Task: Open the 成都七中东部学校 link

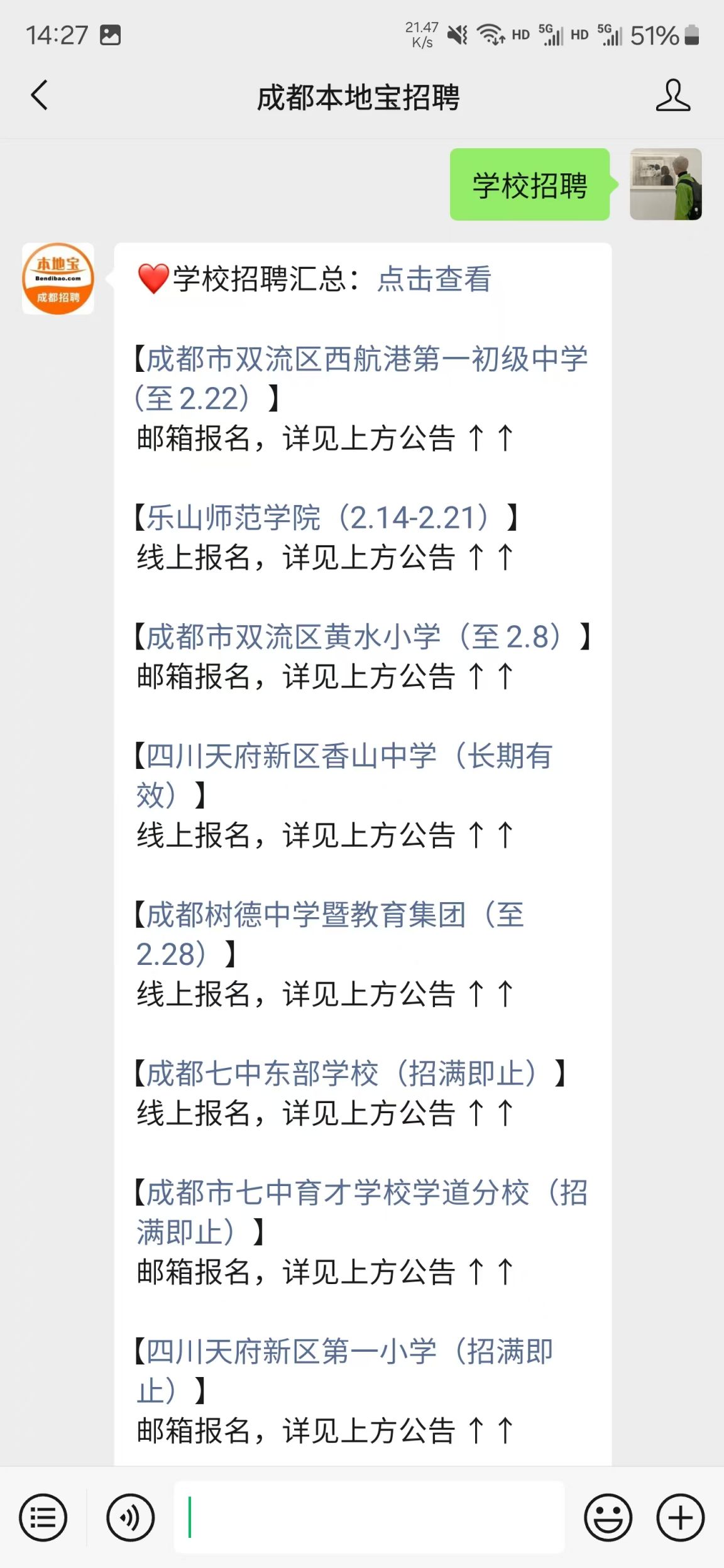Action: tap(350, 1073)
